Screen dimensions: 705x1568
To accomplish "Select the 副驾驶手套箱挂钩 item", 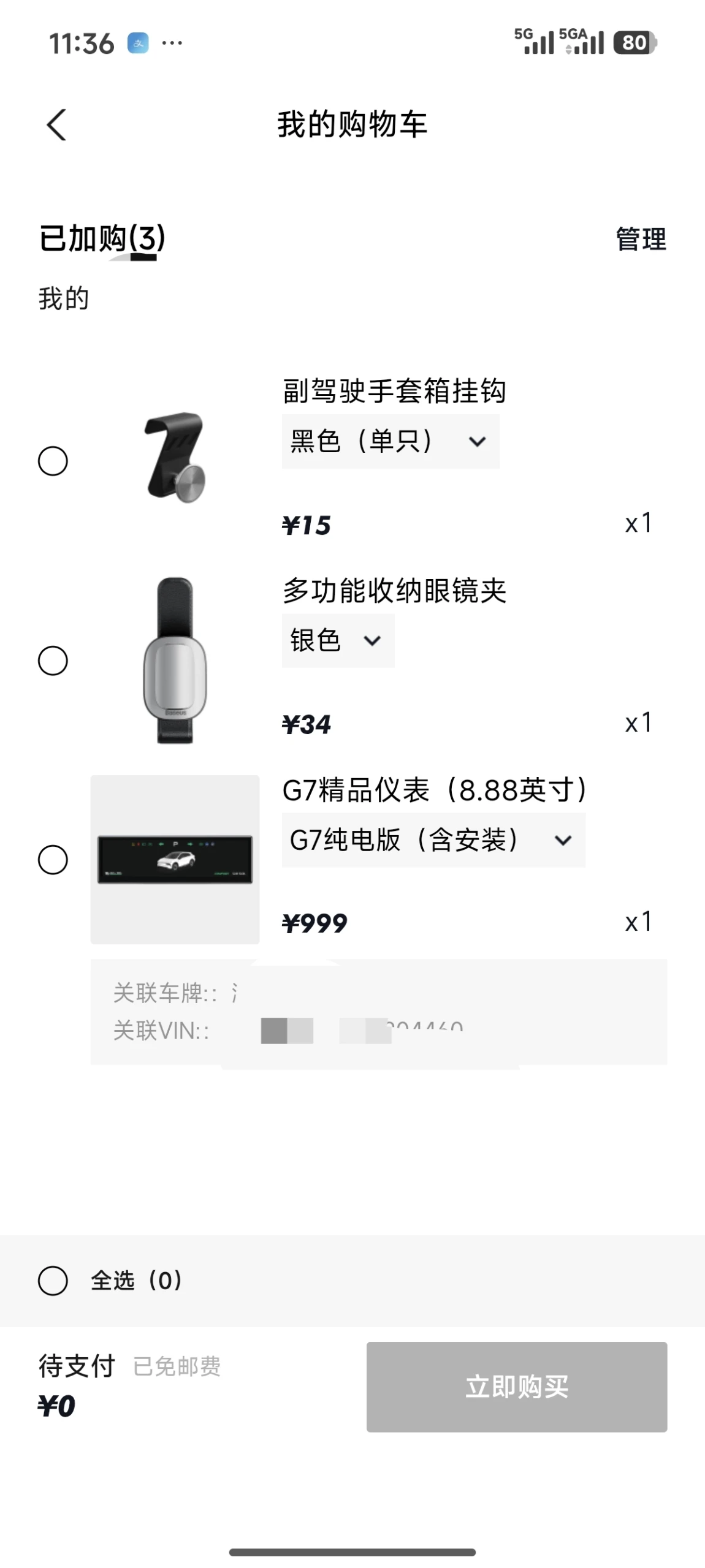I will coord(53,461).
